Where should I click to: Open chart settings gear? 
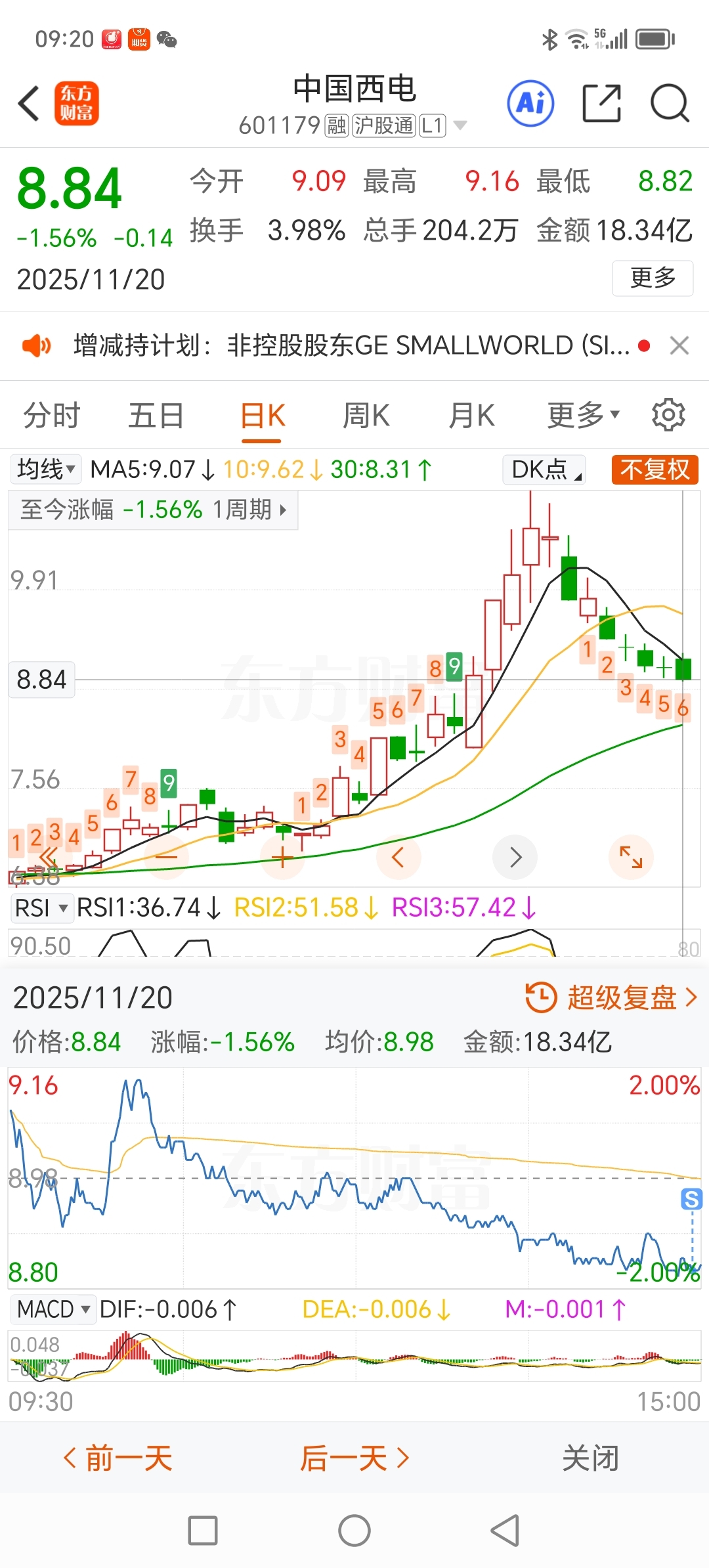tap(668, 415)
